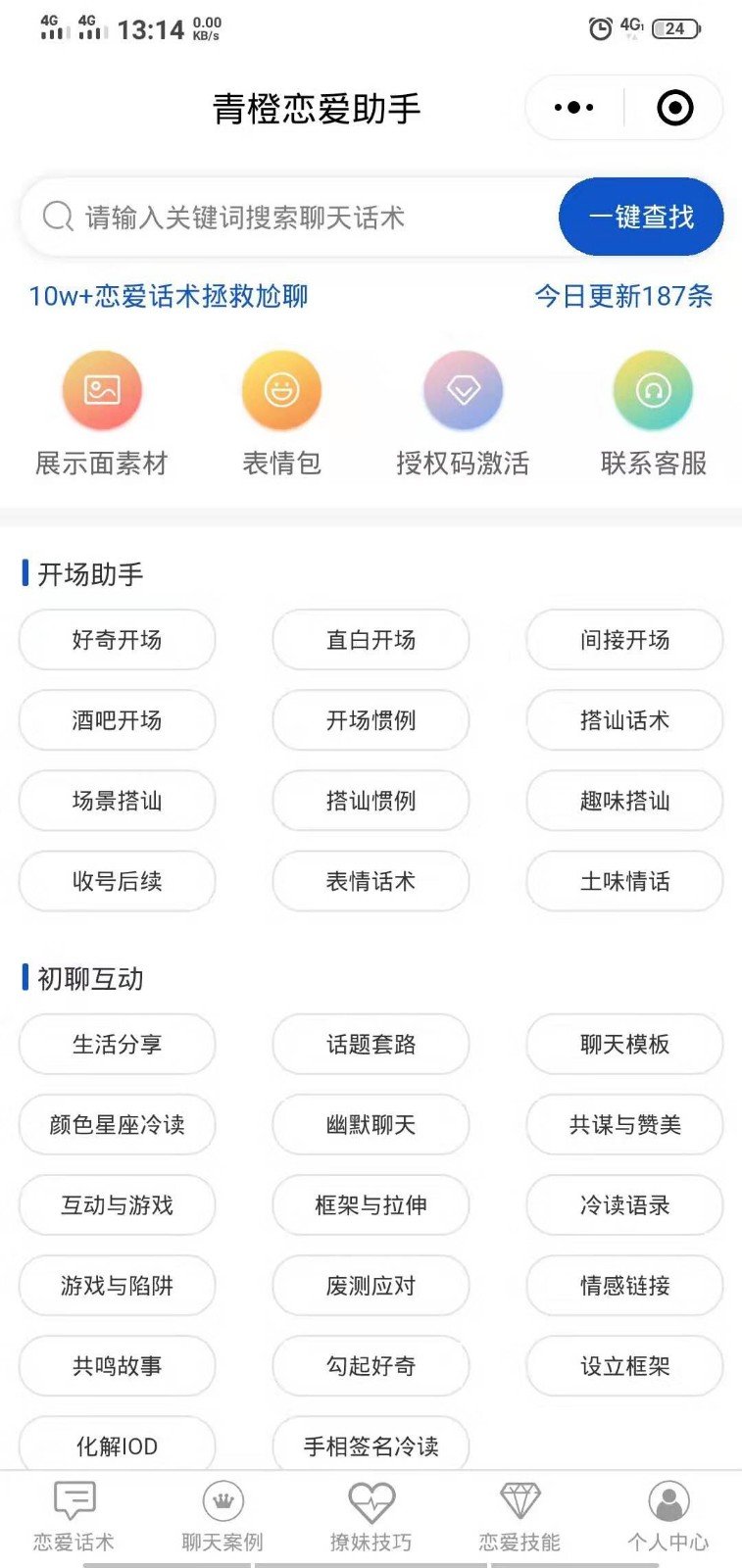Tap the 一键查找 search button

click(x=641, y=218)
